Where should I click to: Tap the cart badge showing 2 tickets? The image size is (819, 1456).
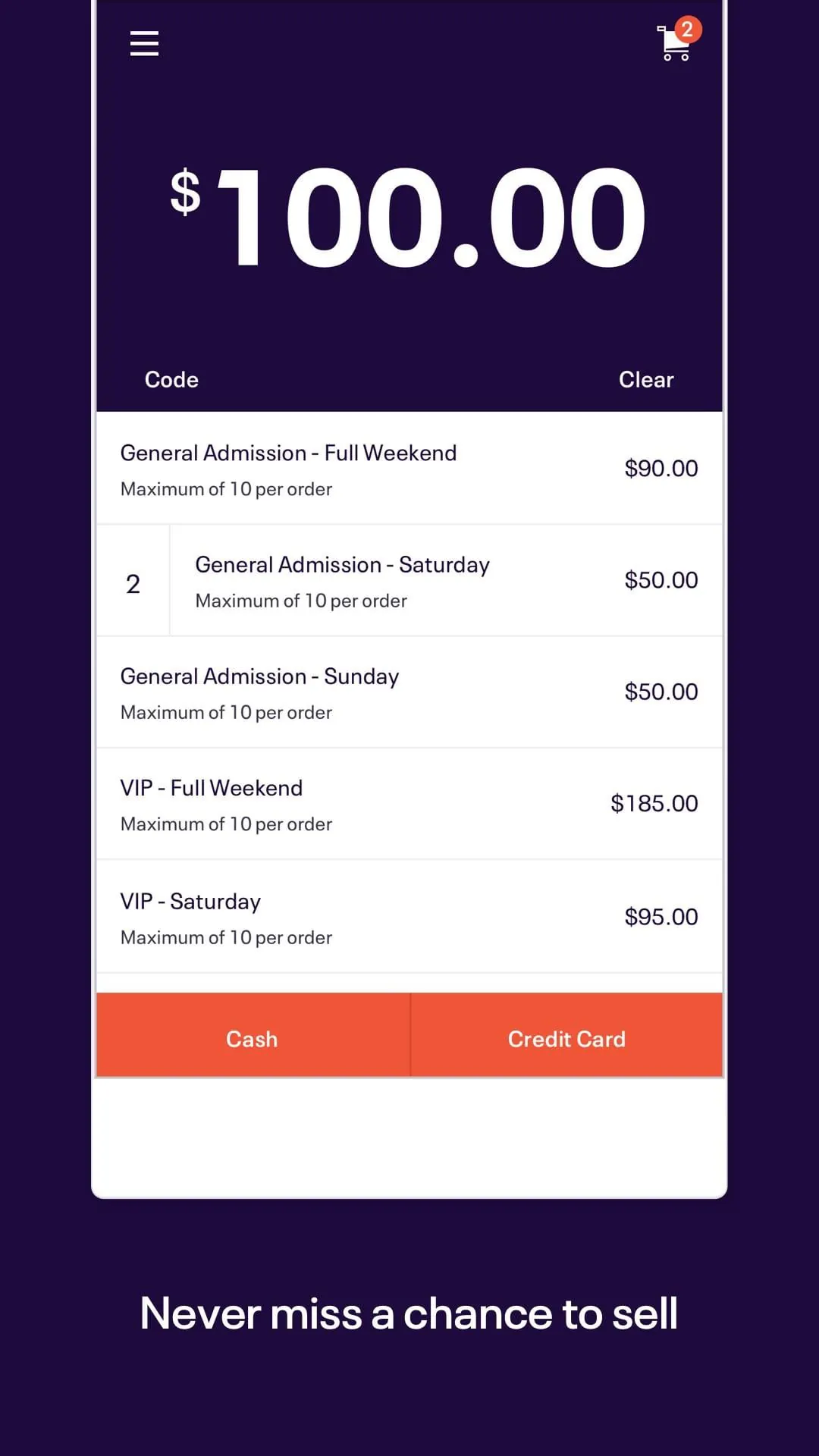(x=687, y=27)
